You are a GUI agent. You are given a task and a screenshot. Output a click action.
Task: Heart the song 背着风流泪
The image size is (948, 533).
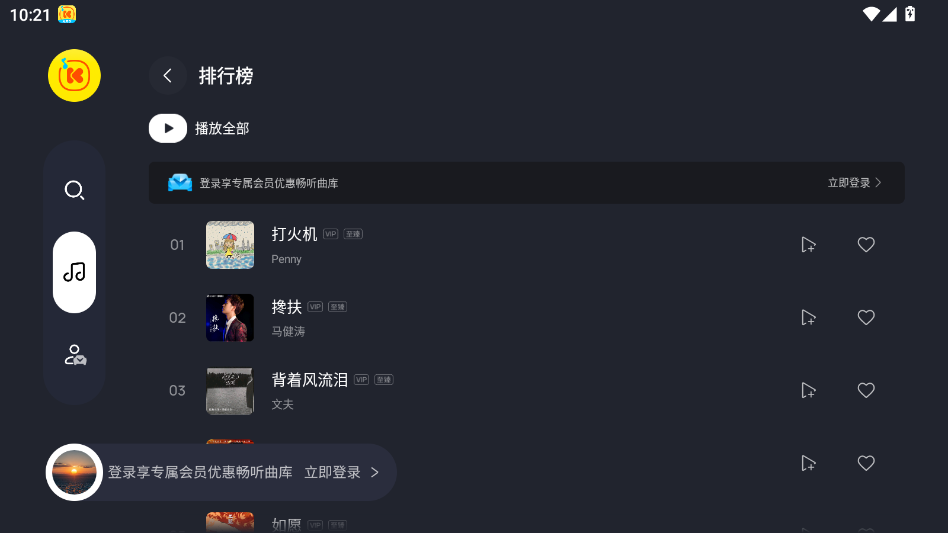point(866,391)
